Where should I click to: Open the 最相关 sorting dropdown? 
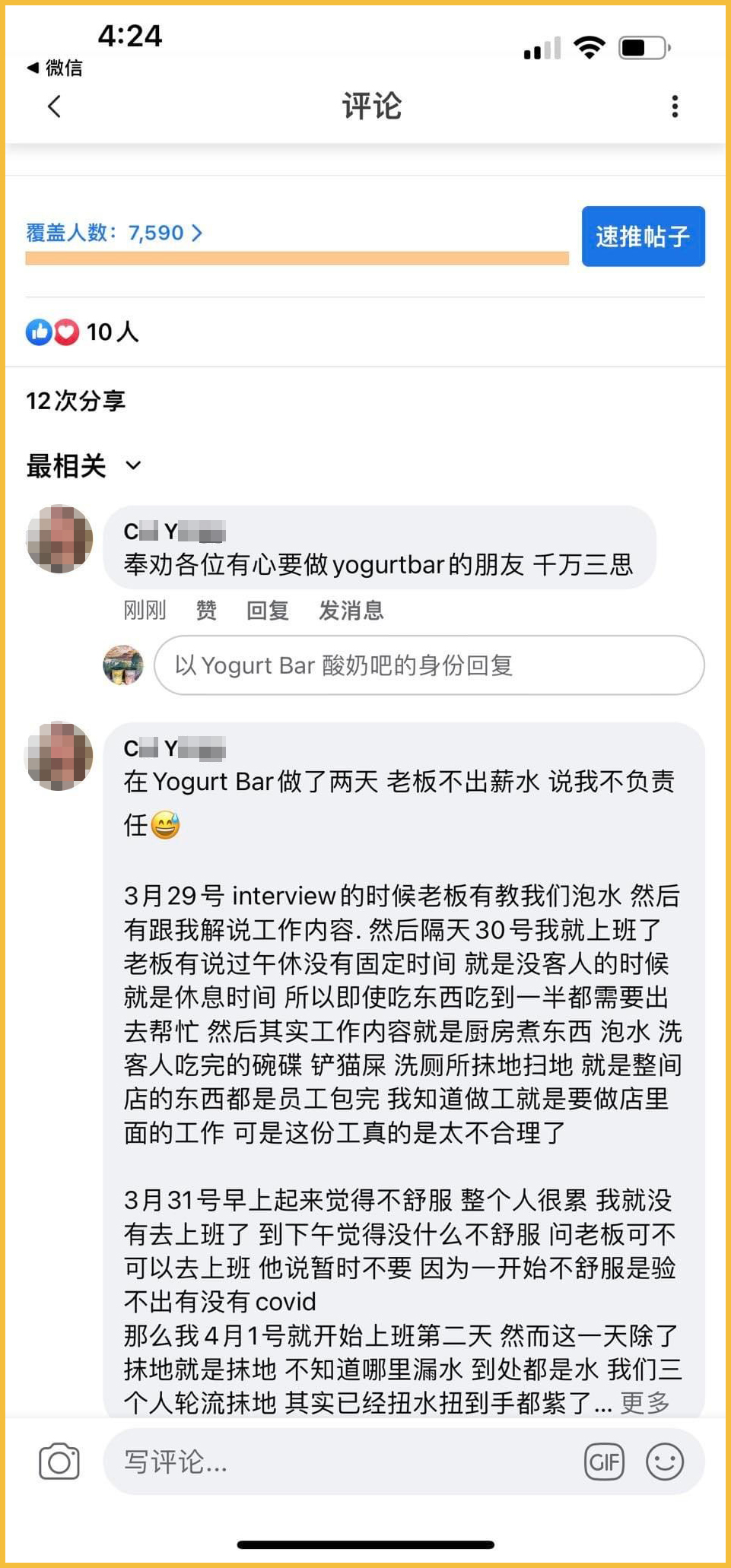point(84,465)
